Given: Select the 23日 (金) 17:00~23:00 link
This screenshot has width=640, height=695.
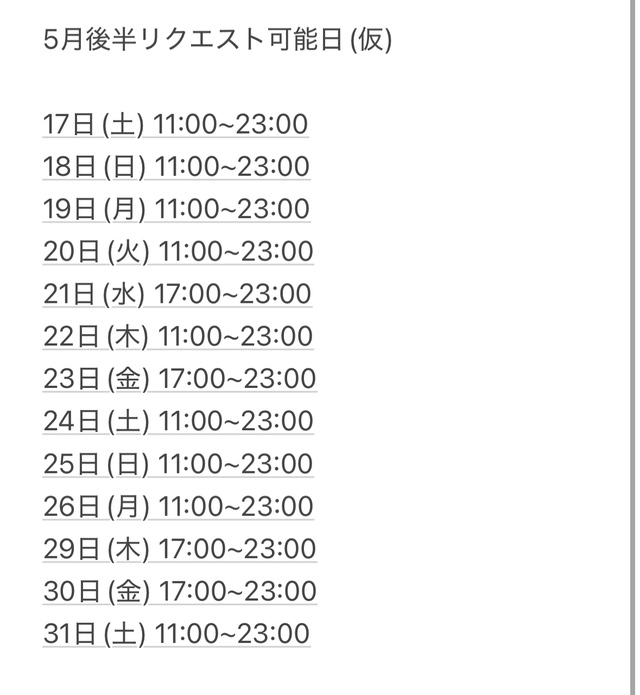Looking at the screenshot, I should [179, 379].
